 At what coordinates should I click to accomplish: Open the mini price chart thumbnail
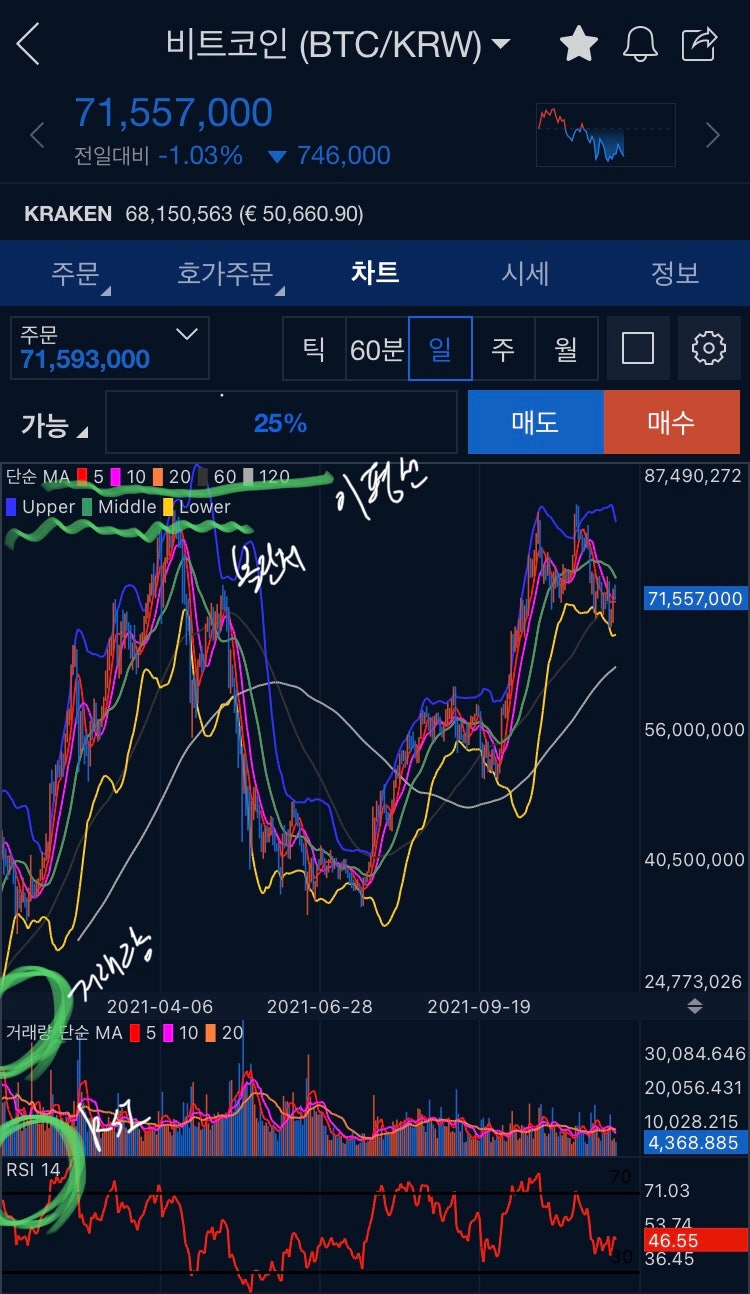(x=605, y=135)
